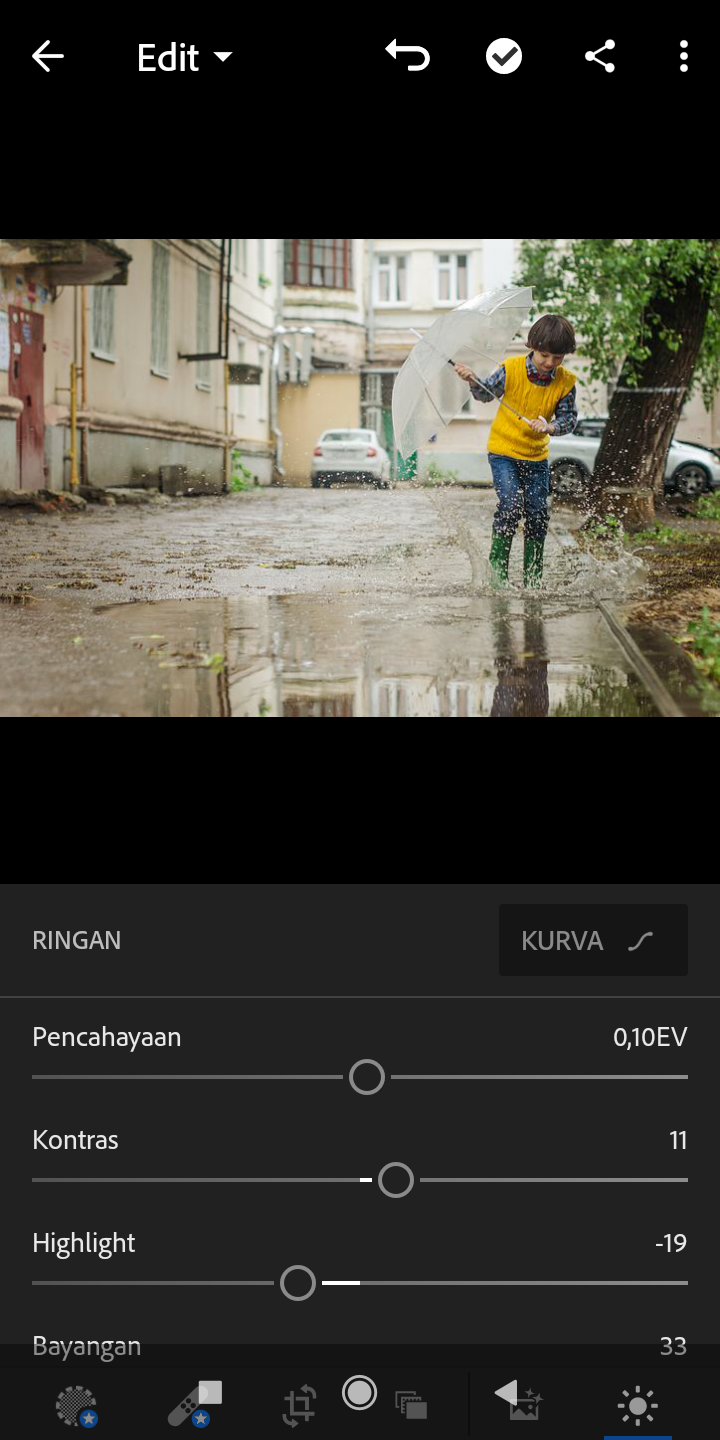Image resolution: width=720 pixels, height=1440 pixels.
Task: Open the healing brush tool
Action: (x=194, y=1403)
